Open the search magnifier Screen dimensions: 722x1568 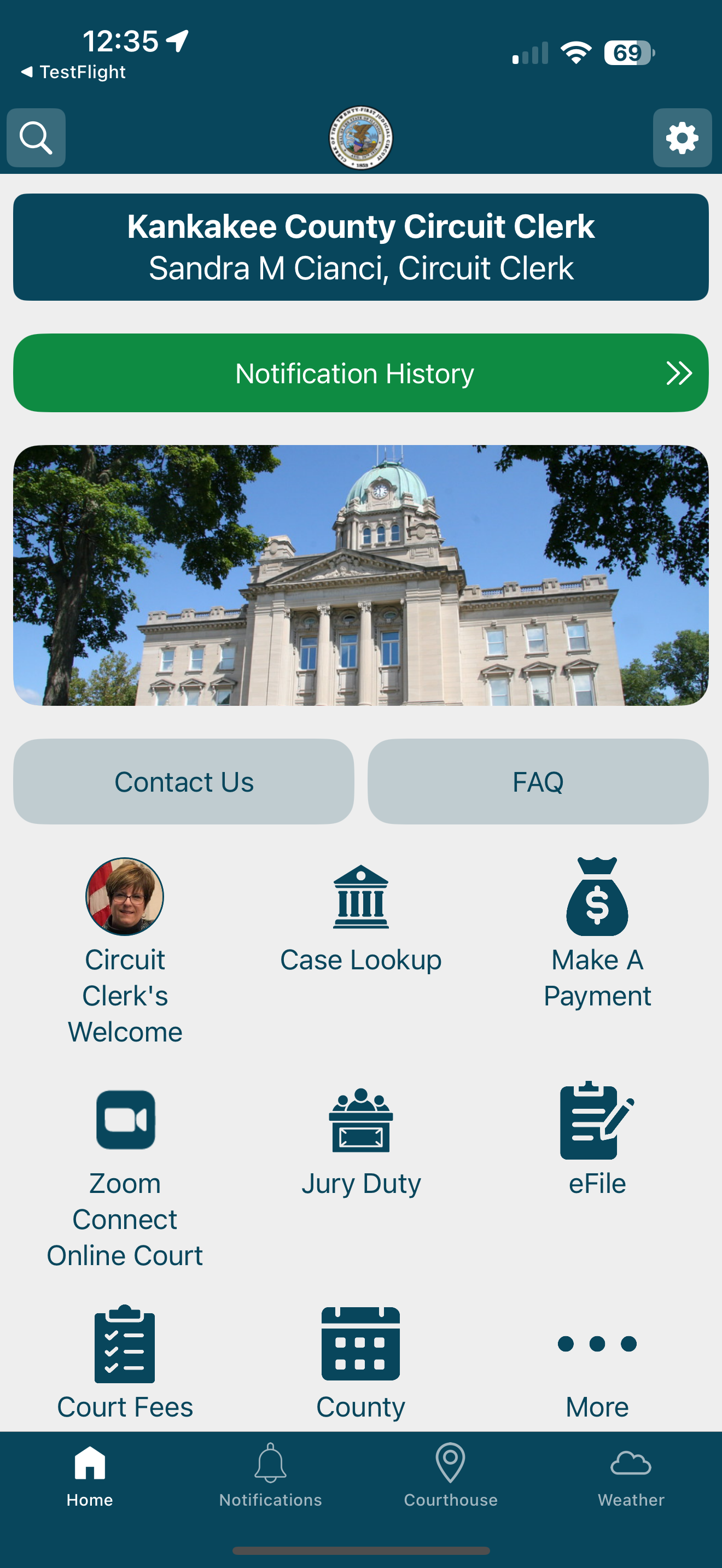[36, 138]
